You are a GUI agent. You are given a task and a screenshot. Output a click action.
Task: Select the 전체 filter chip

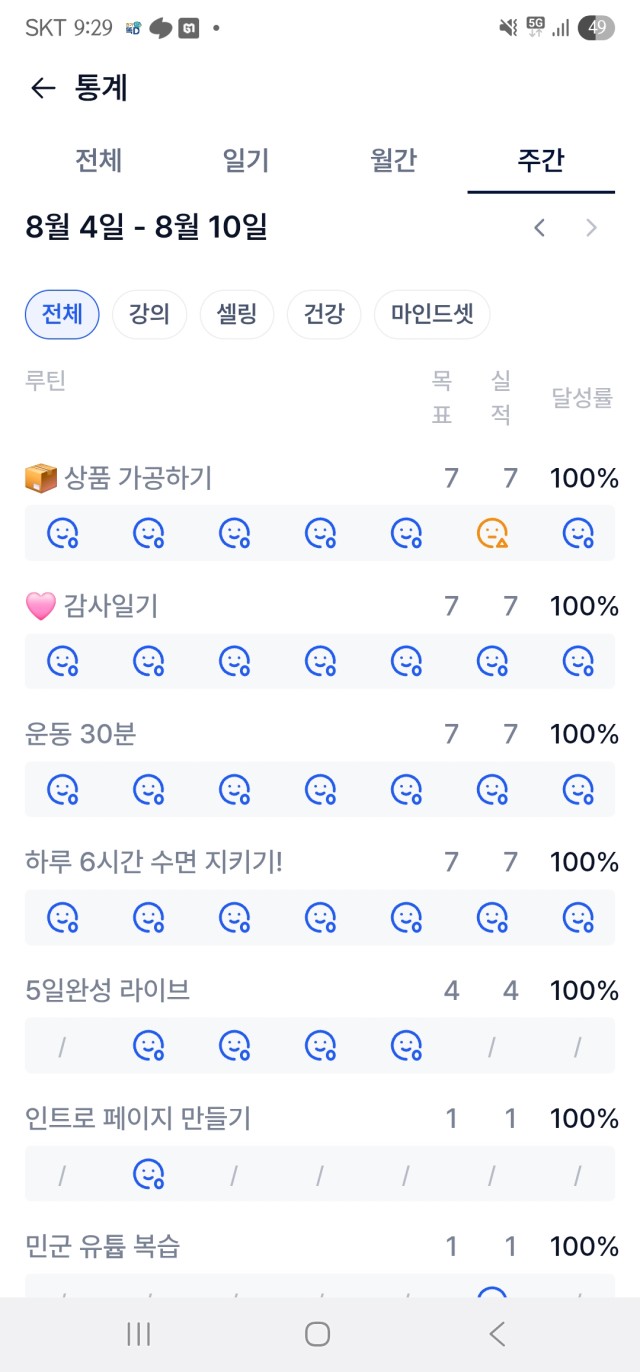62,315
